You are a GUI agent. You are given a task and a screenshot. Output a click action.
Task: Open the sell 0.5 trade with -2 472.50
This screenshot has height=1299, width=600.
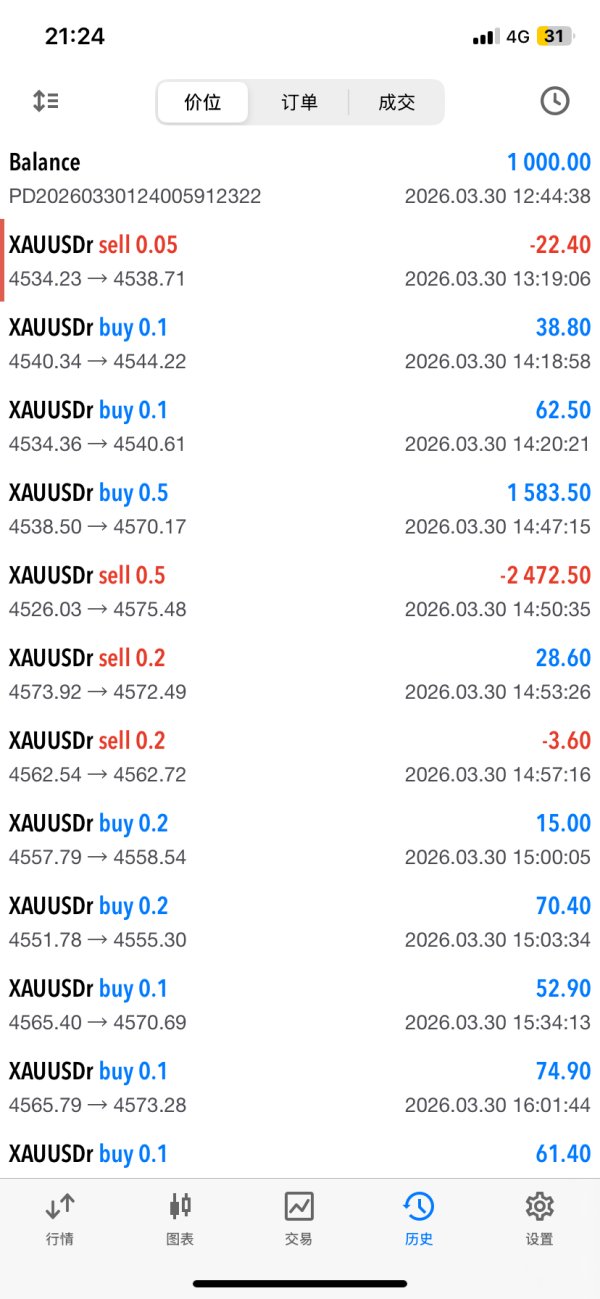pyautogui.click(x=300, y=592)
